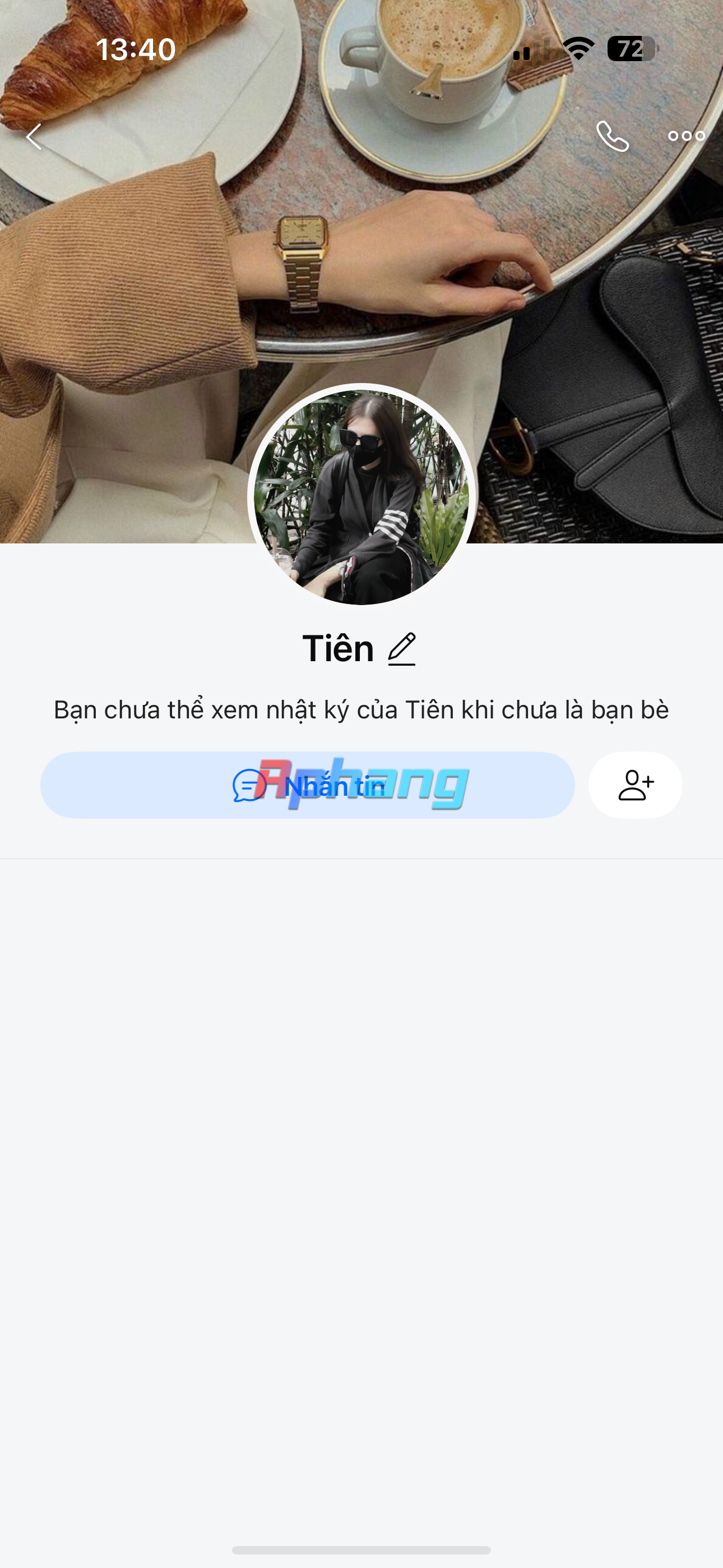Viewport: 723px width, 1568px height.
Task: Open the three-dot more options menu
Action: pos(687,136)
